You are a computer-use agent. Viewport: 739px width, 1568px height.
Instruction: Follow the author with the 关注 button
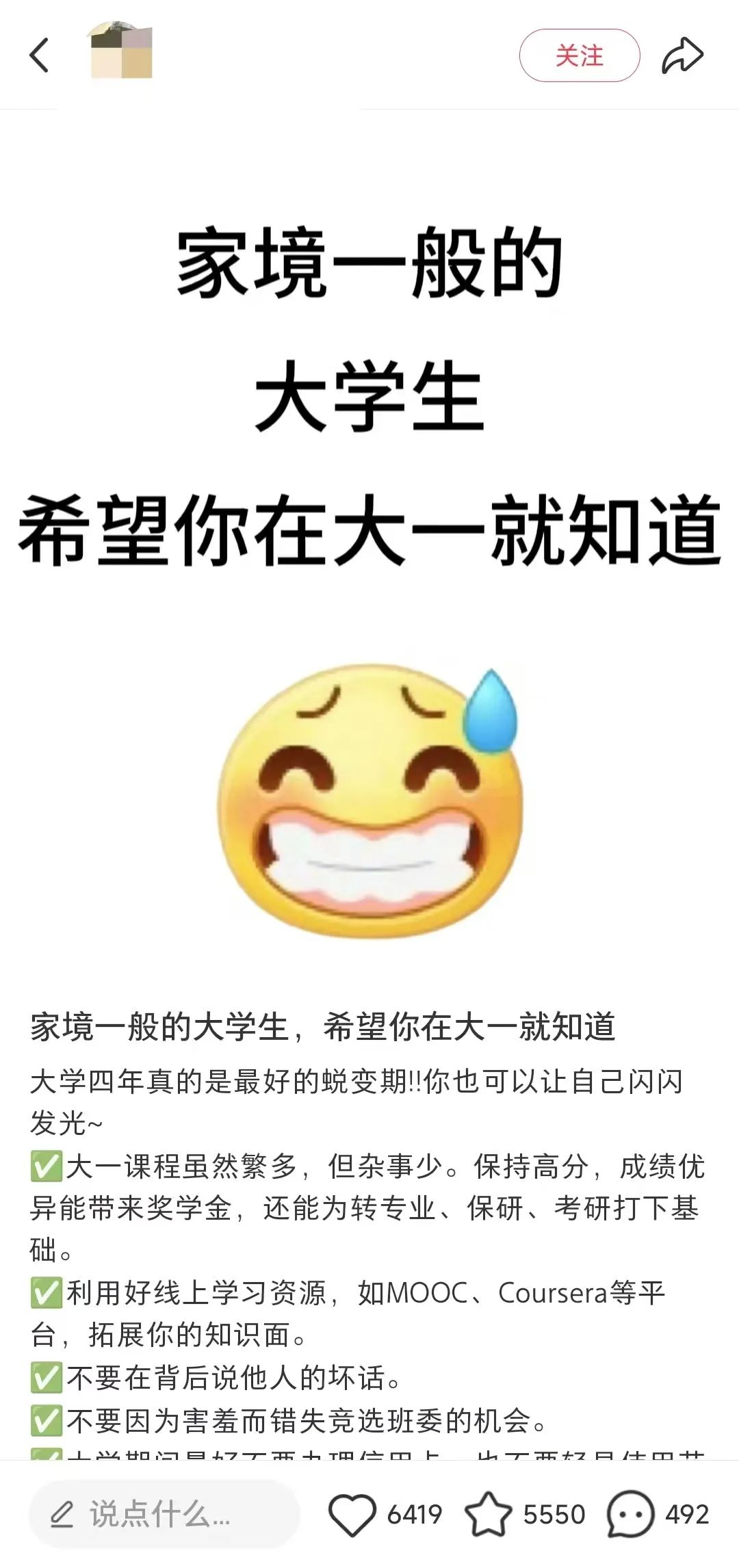(579, 55)
